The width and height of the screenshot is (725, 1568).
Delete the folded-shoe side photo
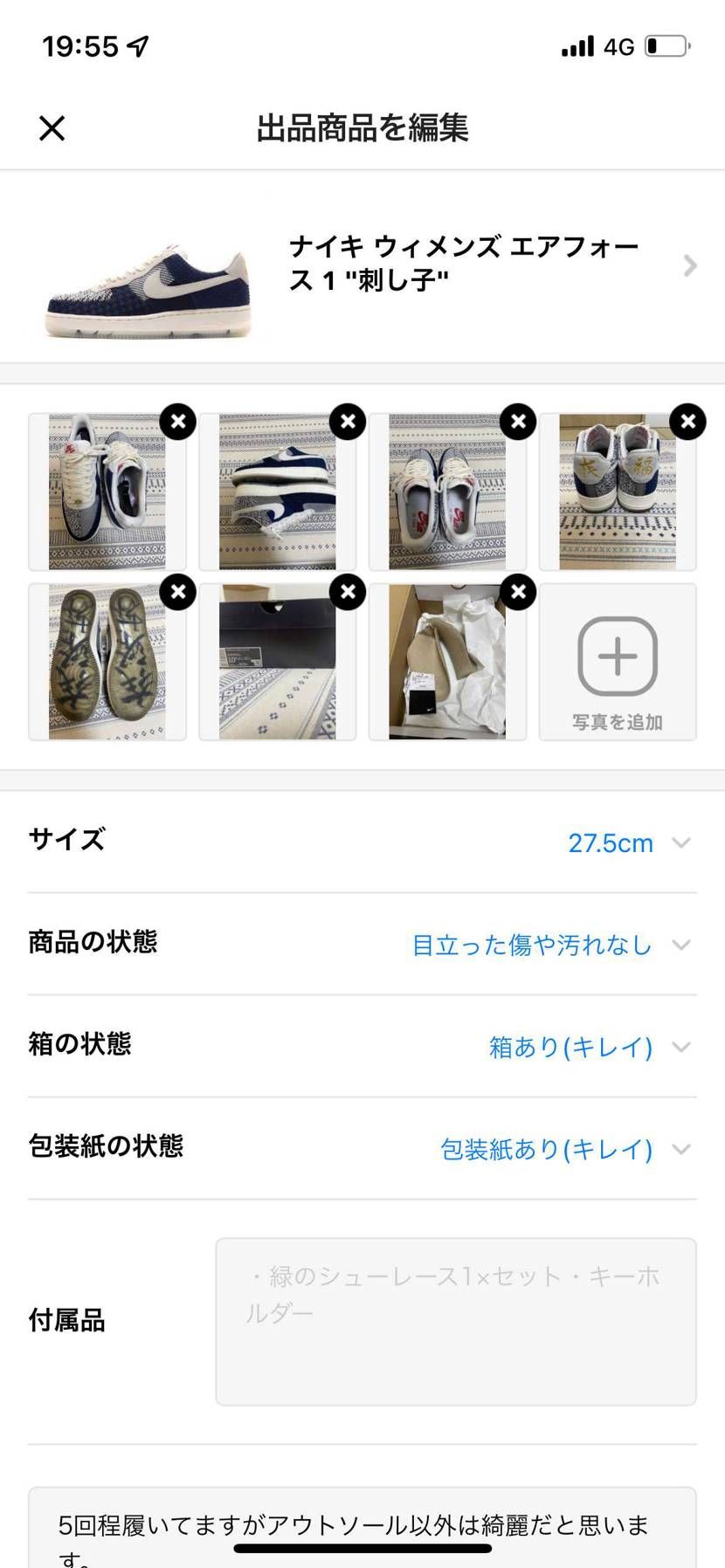[x=348, y=421]
